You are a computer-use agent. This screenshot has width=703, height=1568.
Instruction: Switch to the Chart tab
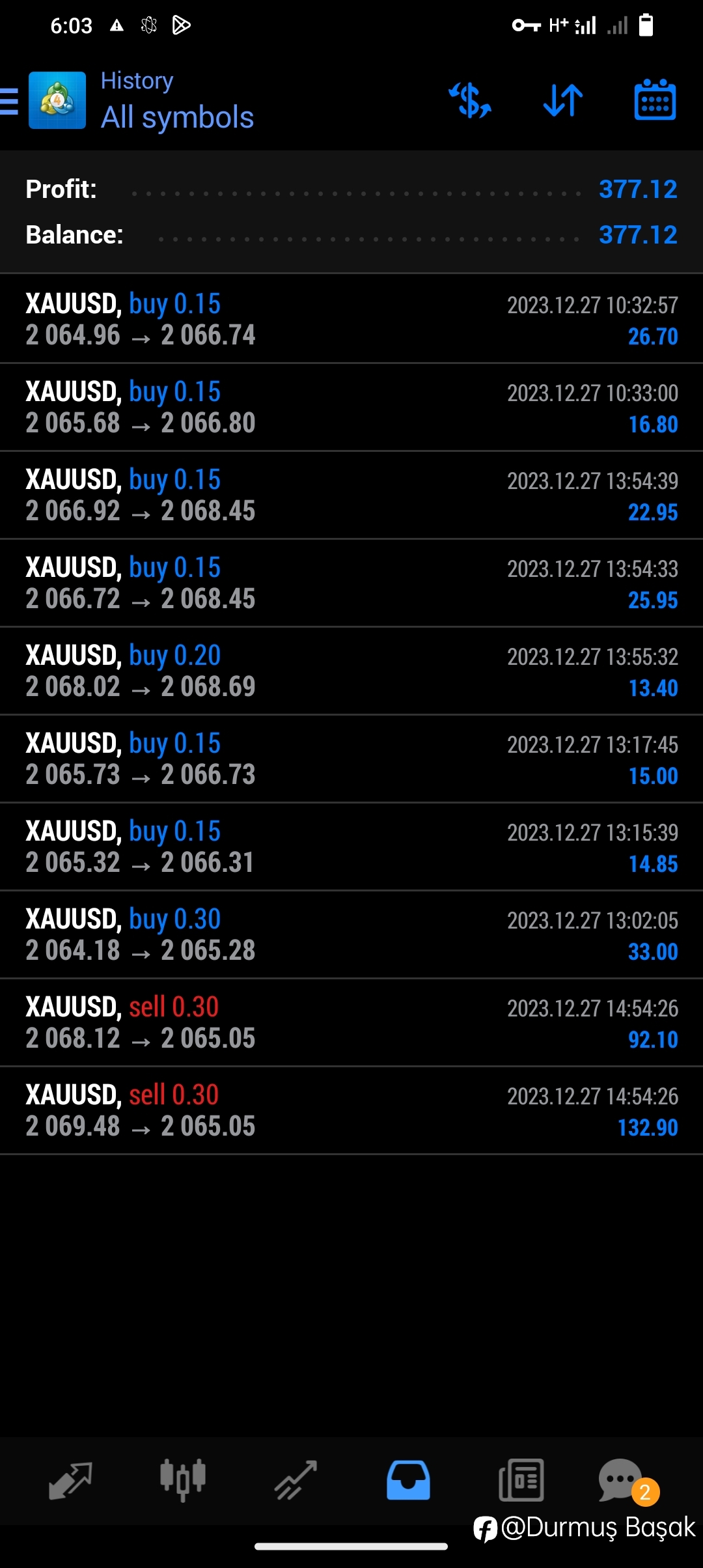tap(183, 1480)
